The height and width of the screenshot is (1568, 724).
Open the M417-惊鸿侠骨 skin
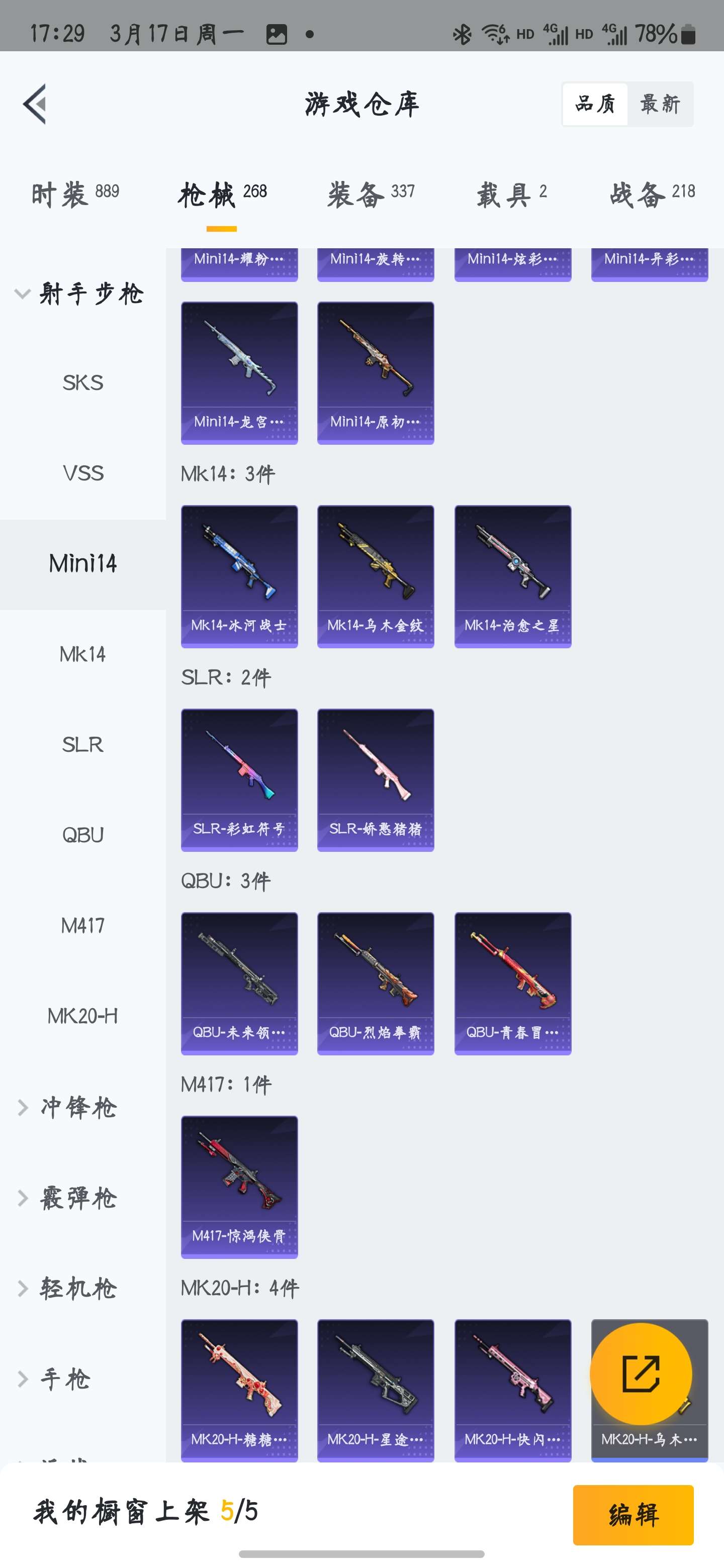[x=239, y=1187]
